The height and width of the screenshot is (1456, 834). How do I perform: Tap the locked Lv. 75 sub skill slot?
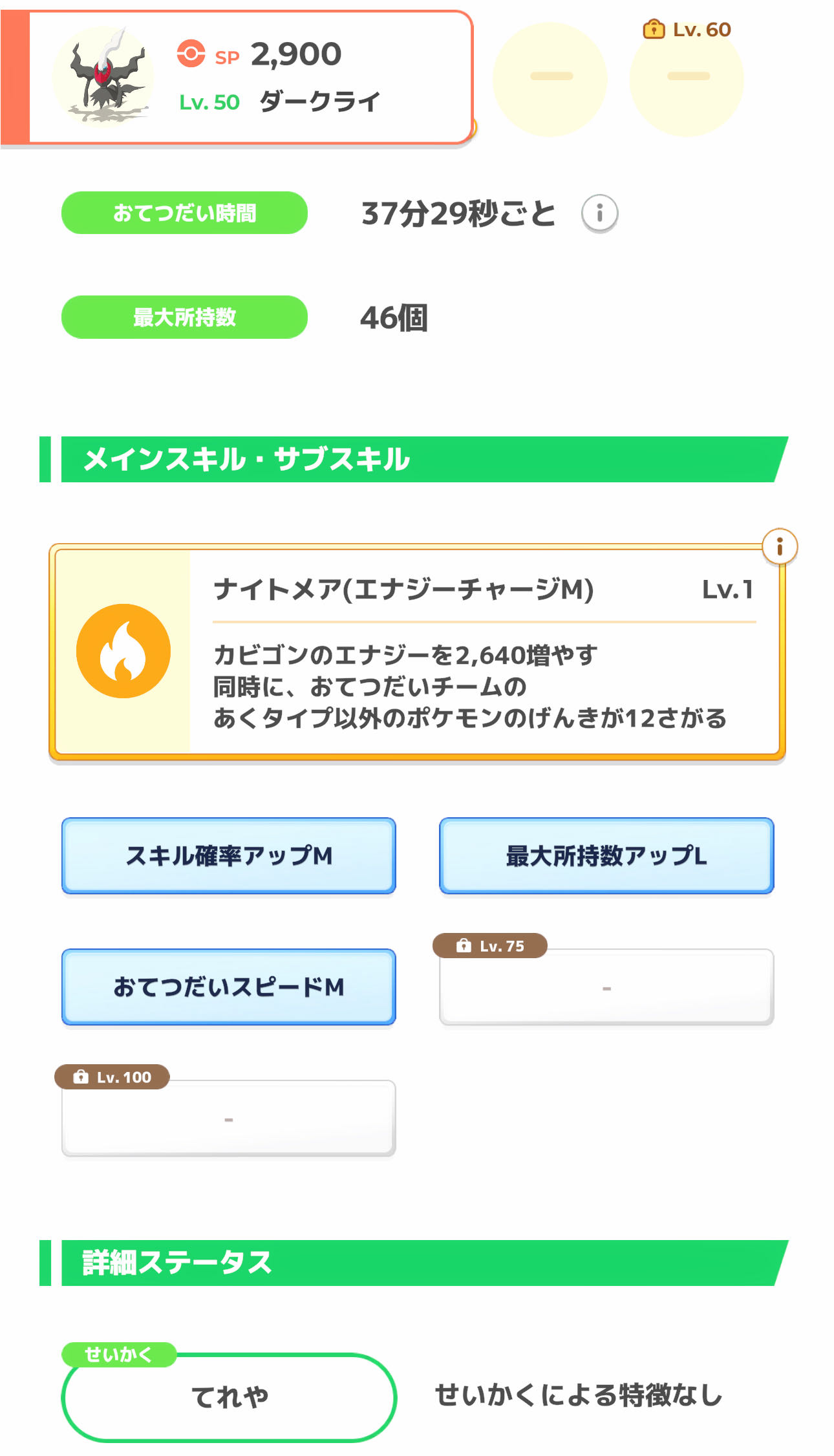coord(606,987)
